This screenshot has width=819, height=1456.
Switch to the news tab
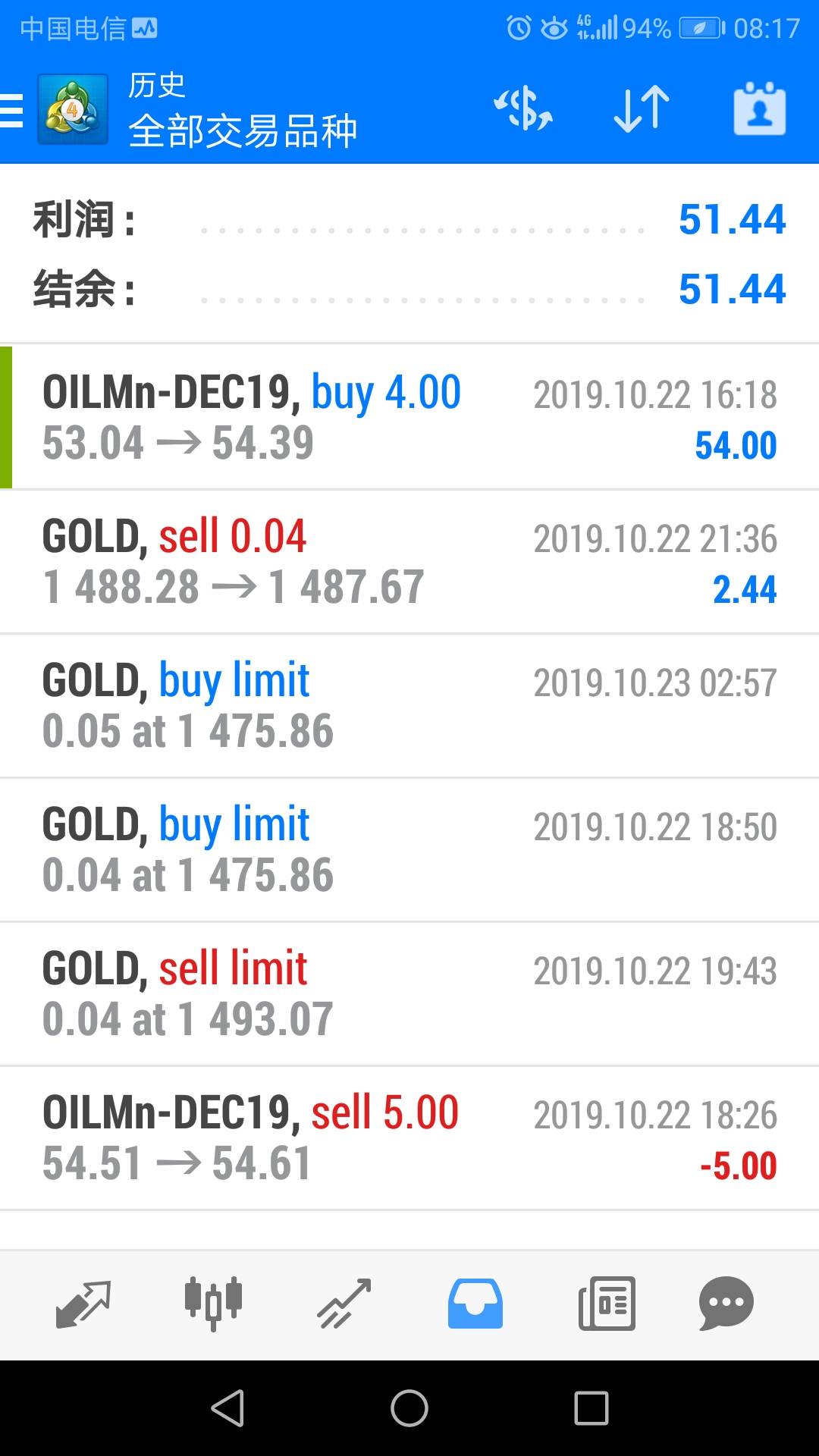pyautogui.click(x=607, y=1304)
